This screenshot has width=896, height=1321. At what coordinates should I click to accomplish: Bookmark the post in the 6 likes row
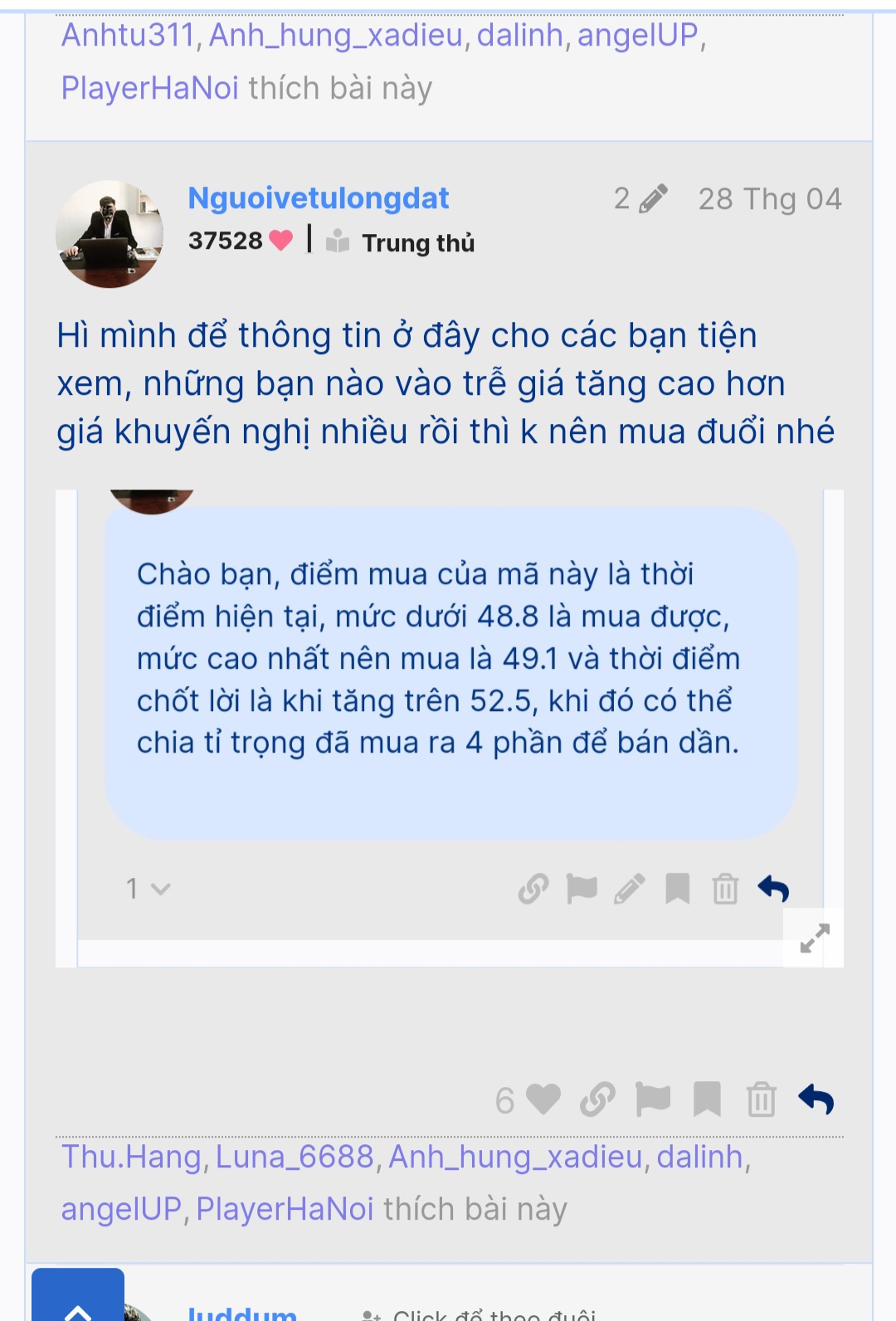click(x=707, y=1100)
